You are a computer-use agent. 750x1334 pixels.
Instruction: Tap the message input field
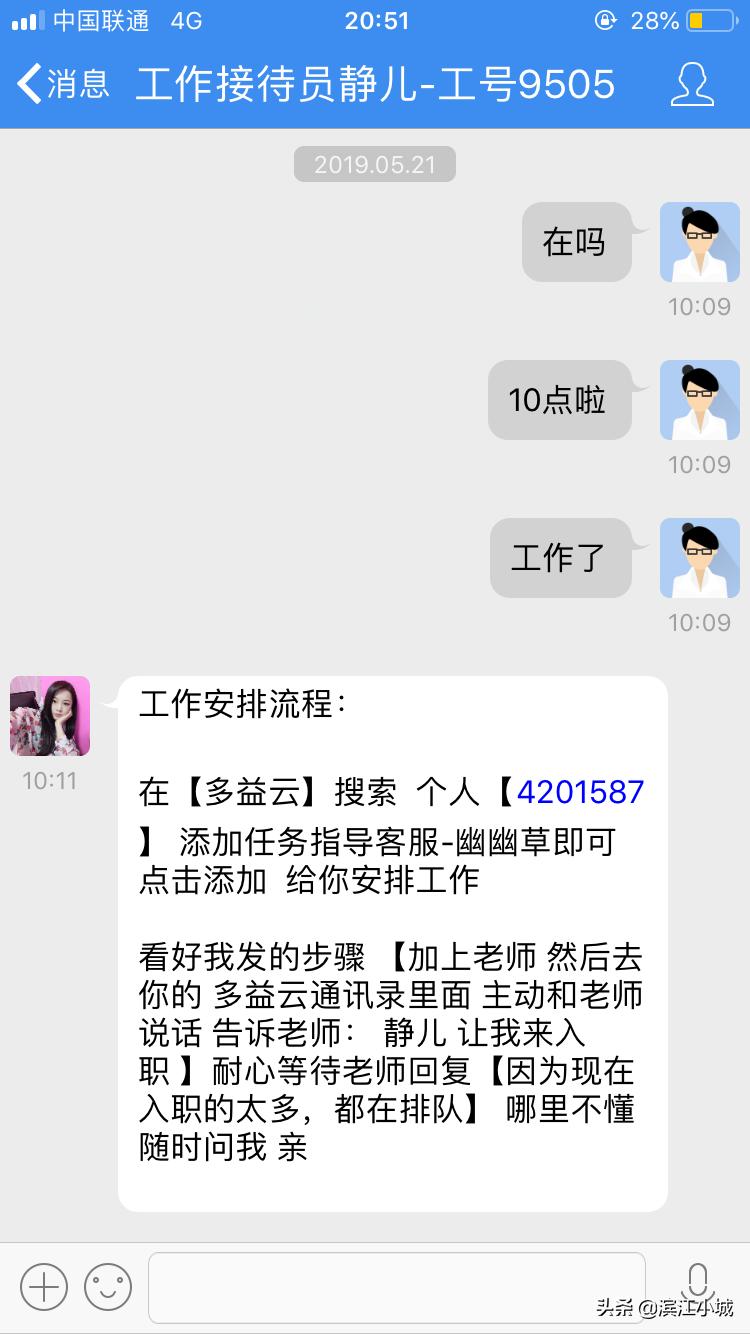pos(400,1288)
